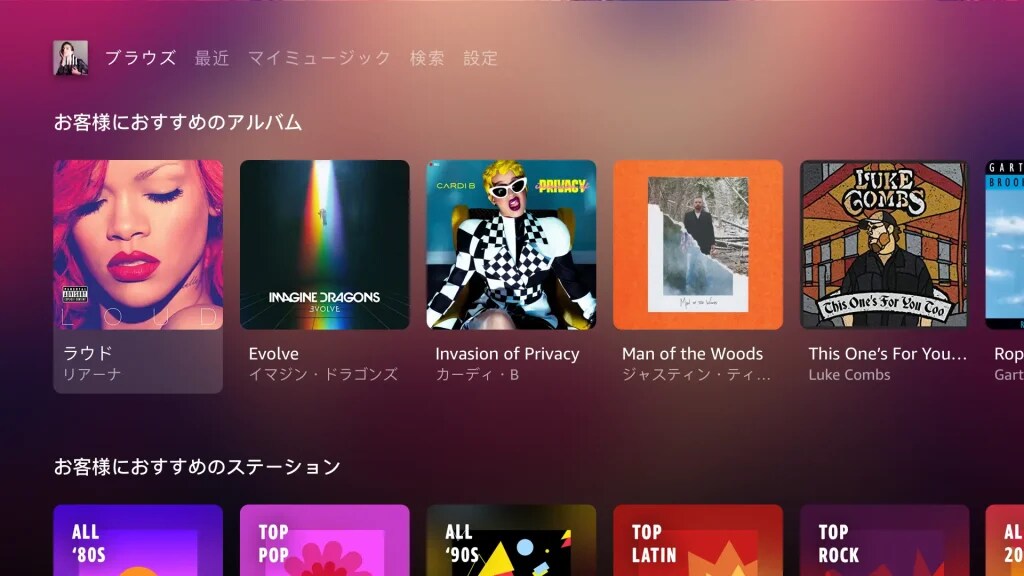
Task: Open the ラウド album by リアーナ
Action: point(138,245)
